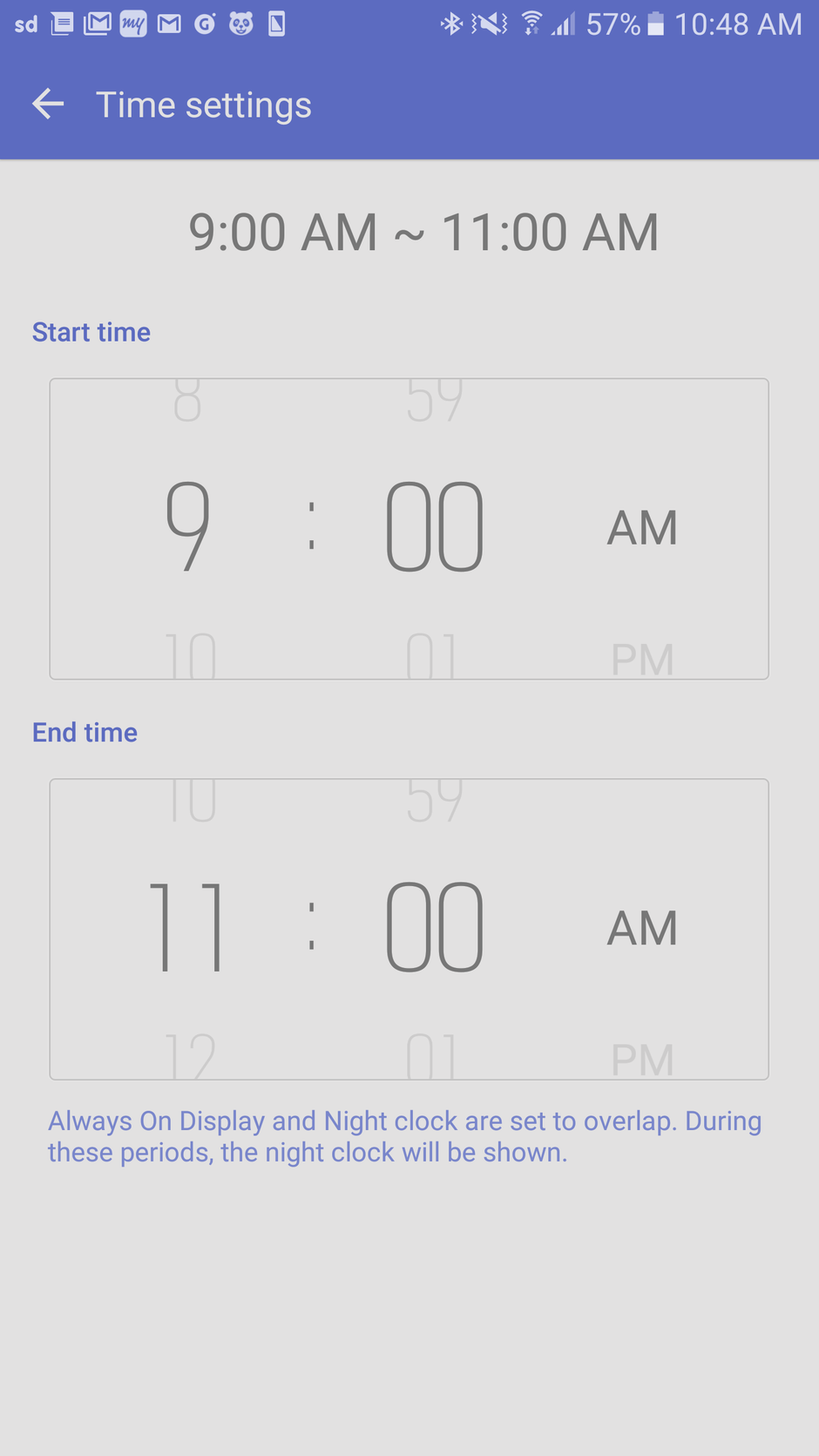Tap the Time settings title
The height and width of the screenshot is (1456, 819).
pos(204,104)
